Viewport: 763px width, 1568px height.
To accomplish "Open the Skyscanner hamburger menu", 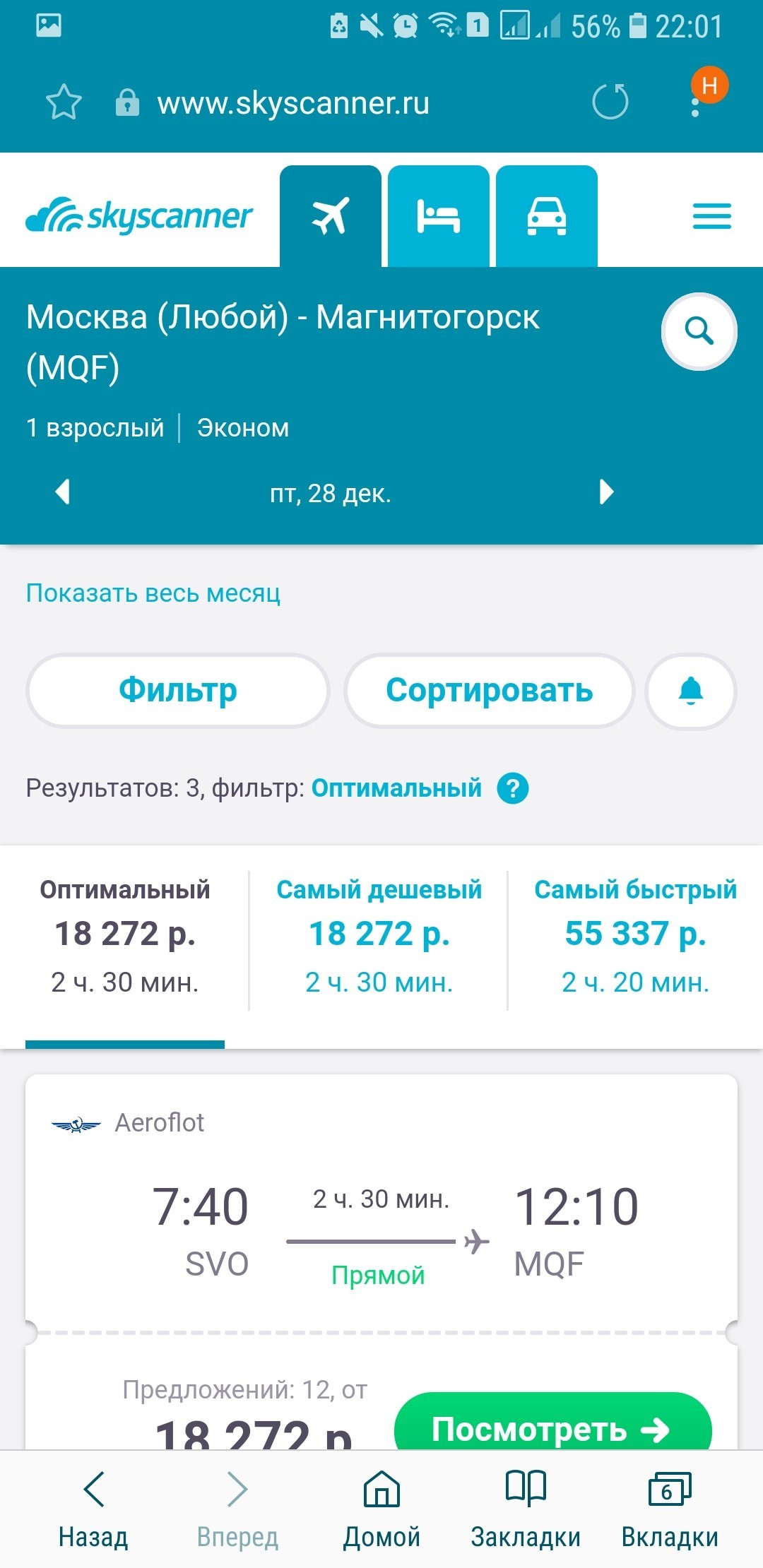I will point(711,216).
